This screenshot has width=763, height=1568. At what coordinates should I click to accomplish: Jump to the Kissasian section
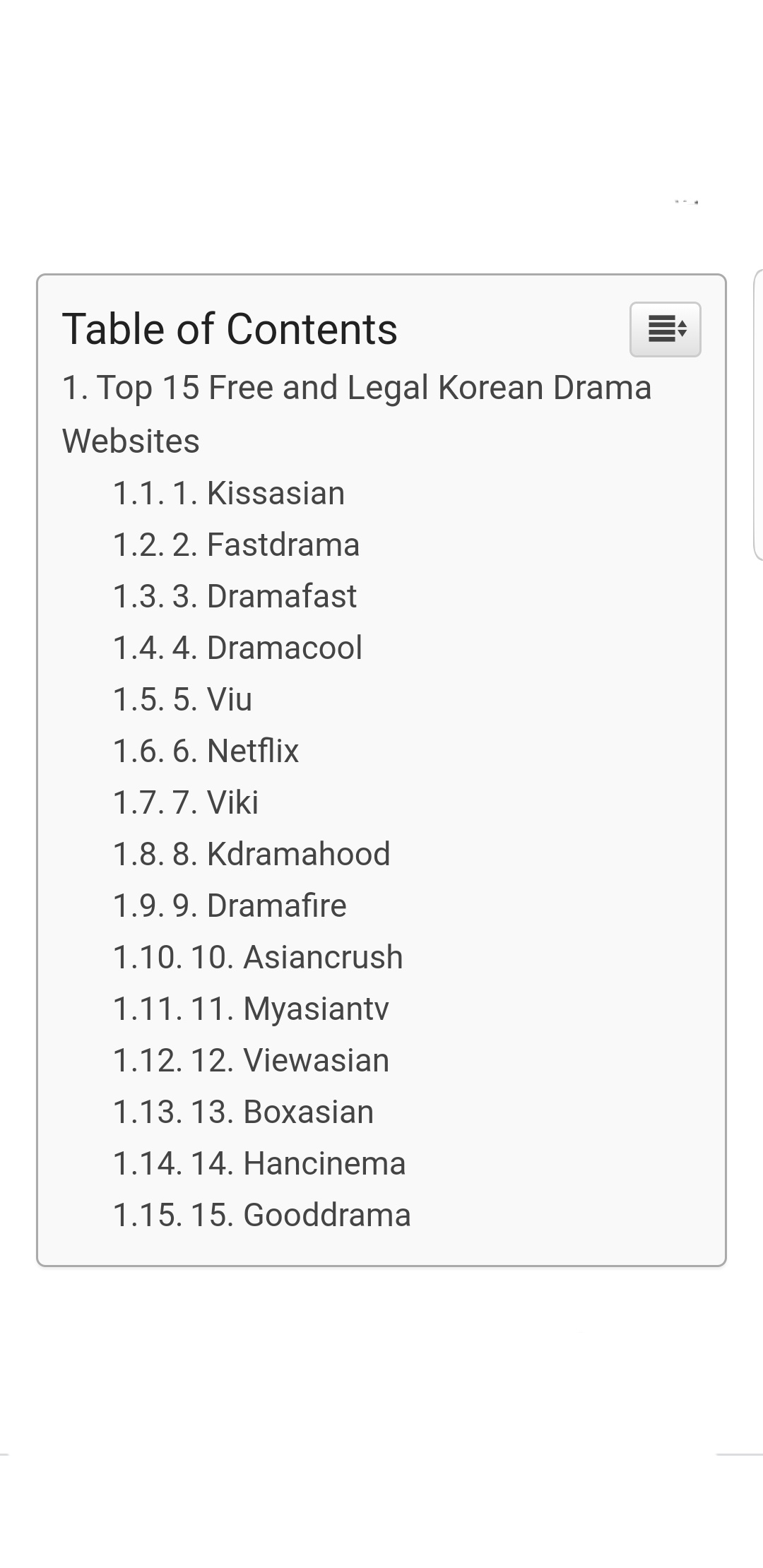coord(229,493)
